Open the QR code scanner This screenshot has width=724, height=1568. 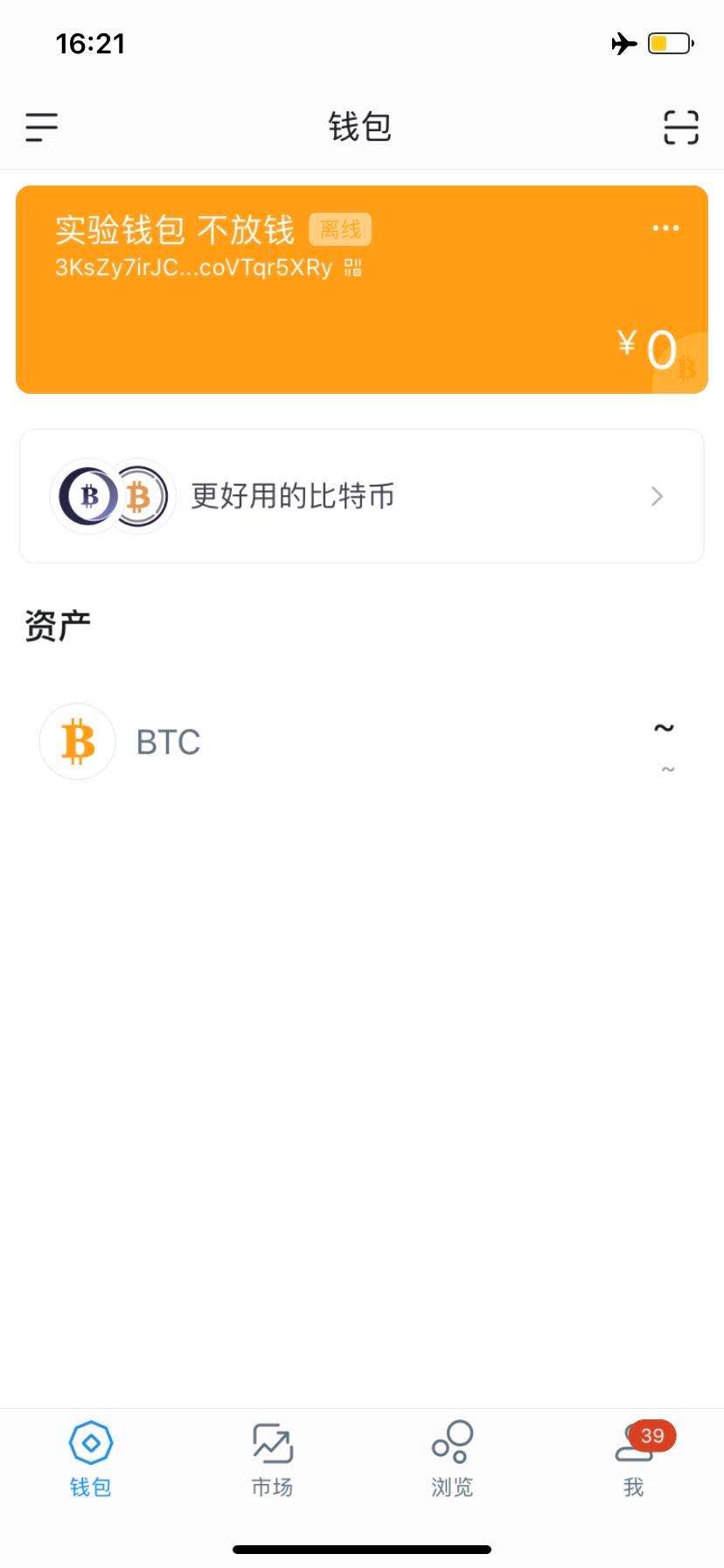680,127
